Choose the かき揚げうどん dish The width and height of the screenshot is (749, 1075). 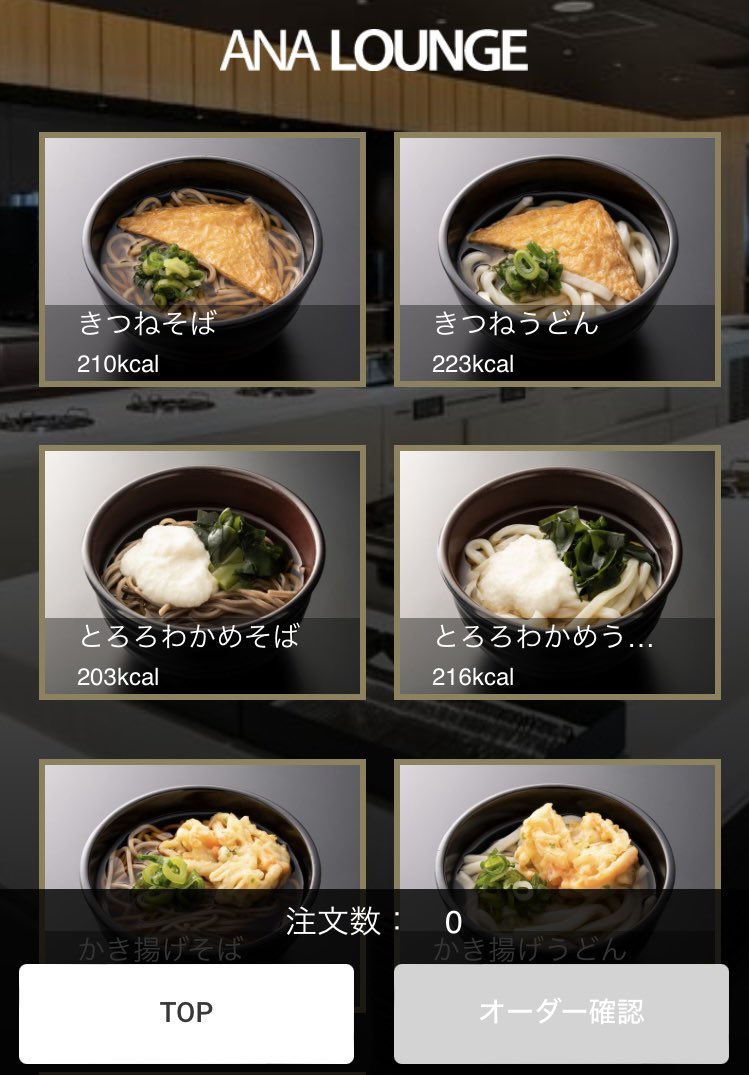coord(557,830)
